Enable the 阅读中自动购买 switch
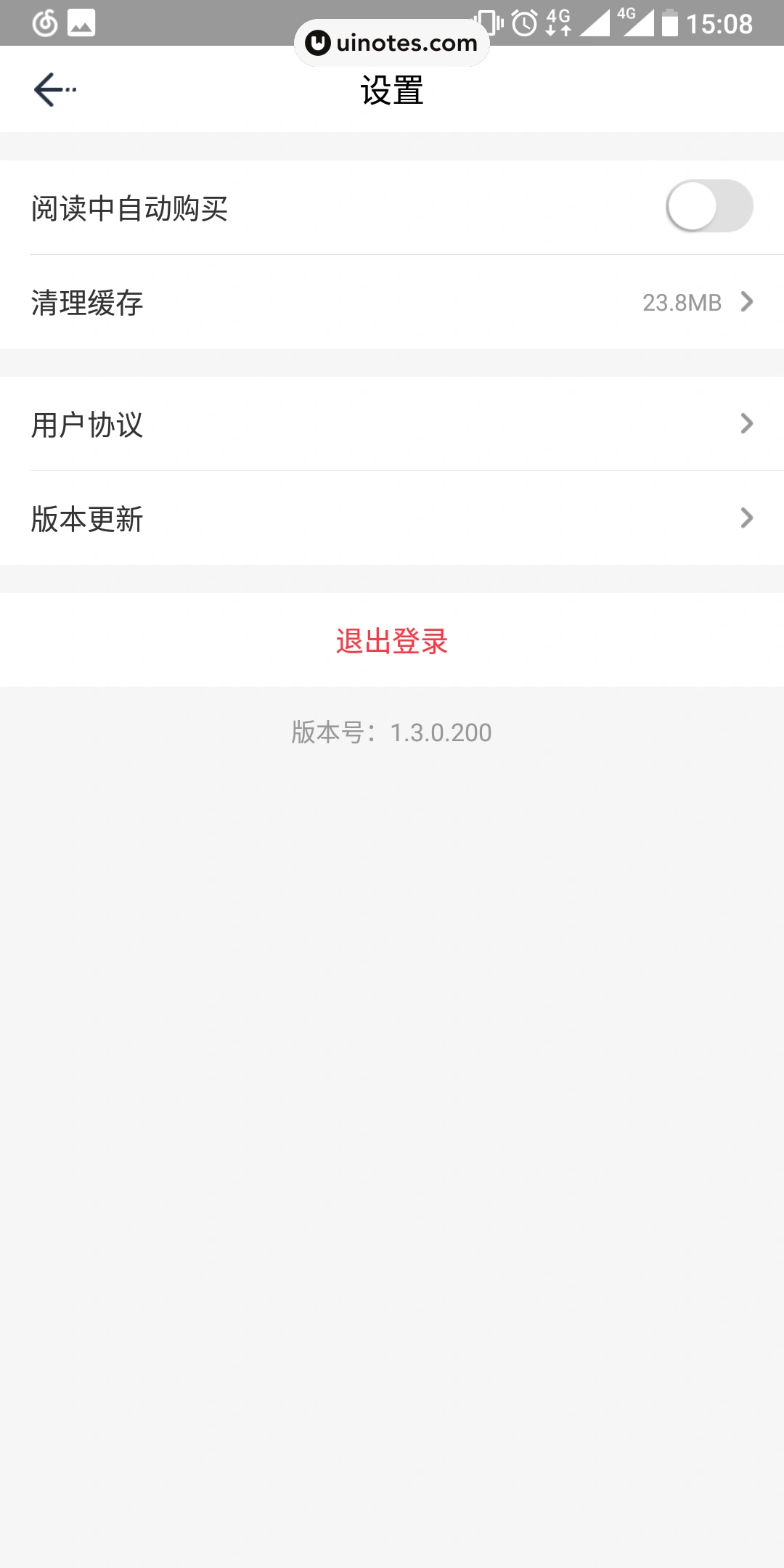 tap(709, 207)
